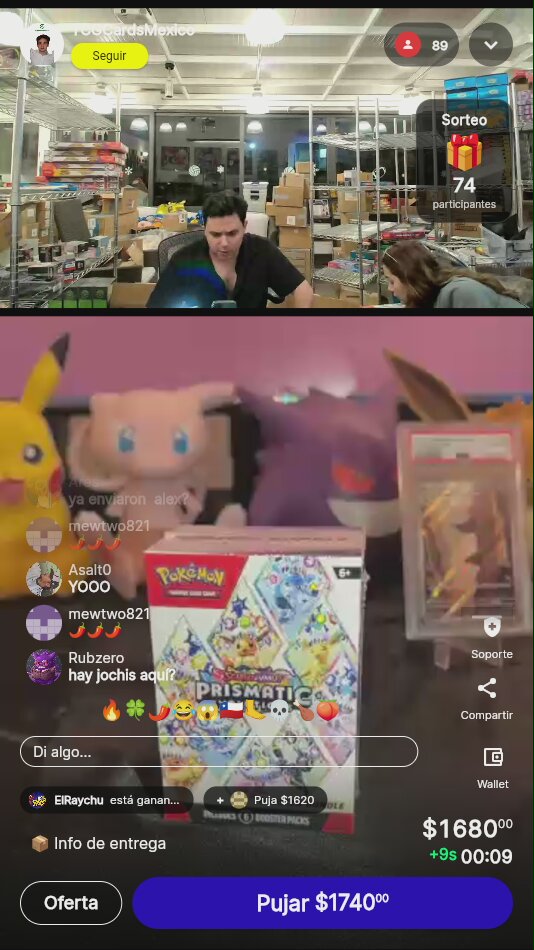View Info de entrega details

[x=99, y=843]
